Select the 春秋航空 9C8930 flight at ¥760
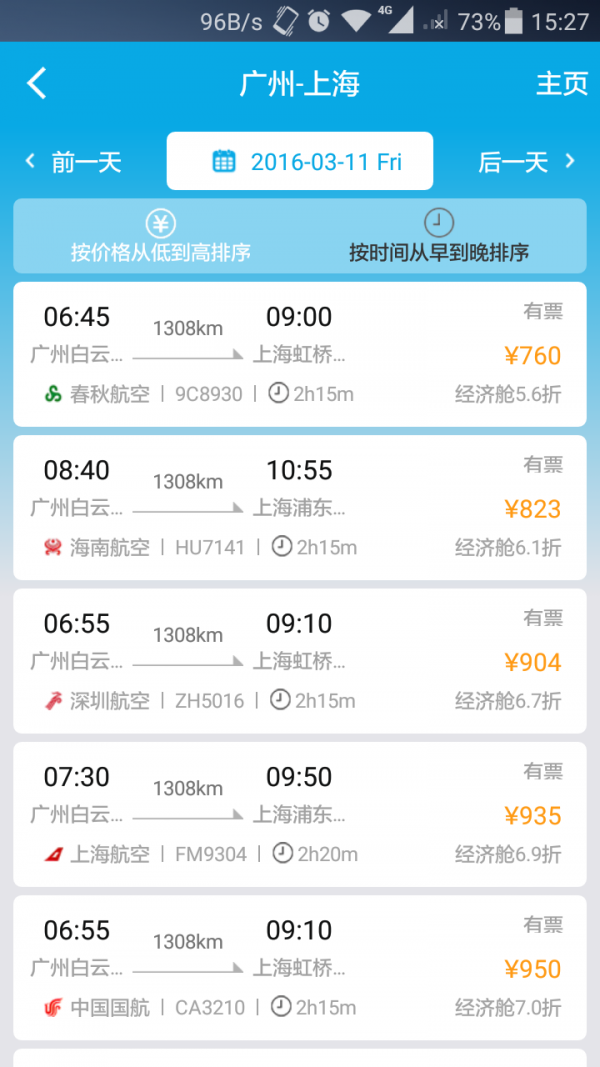 (300, 354)
